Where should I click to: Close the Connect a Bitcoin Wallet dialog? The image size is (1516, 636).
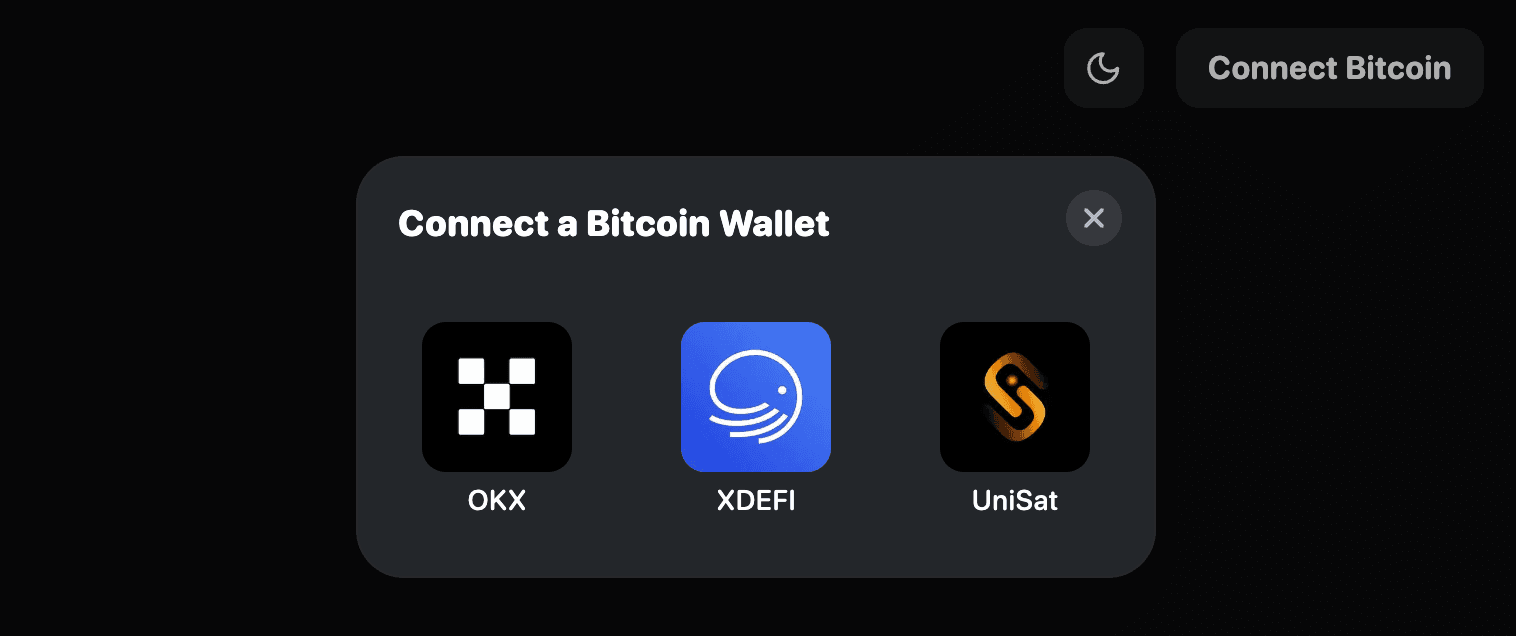click(1093, 218)
